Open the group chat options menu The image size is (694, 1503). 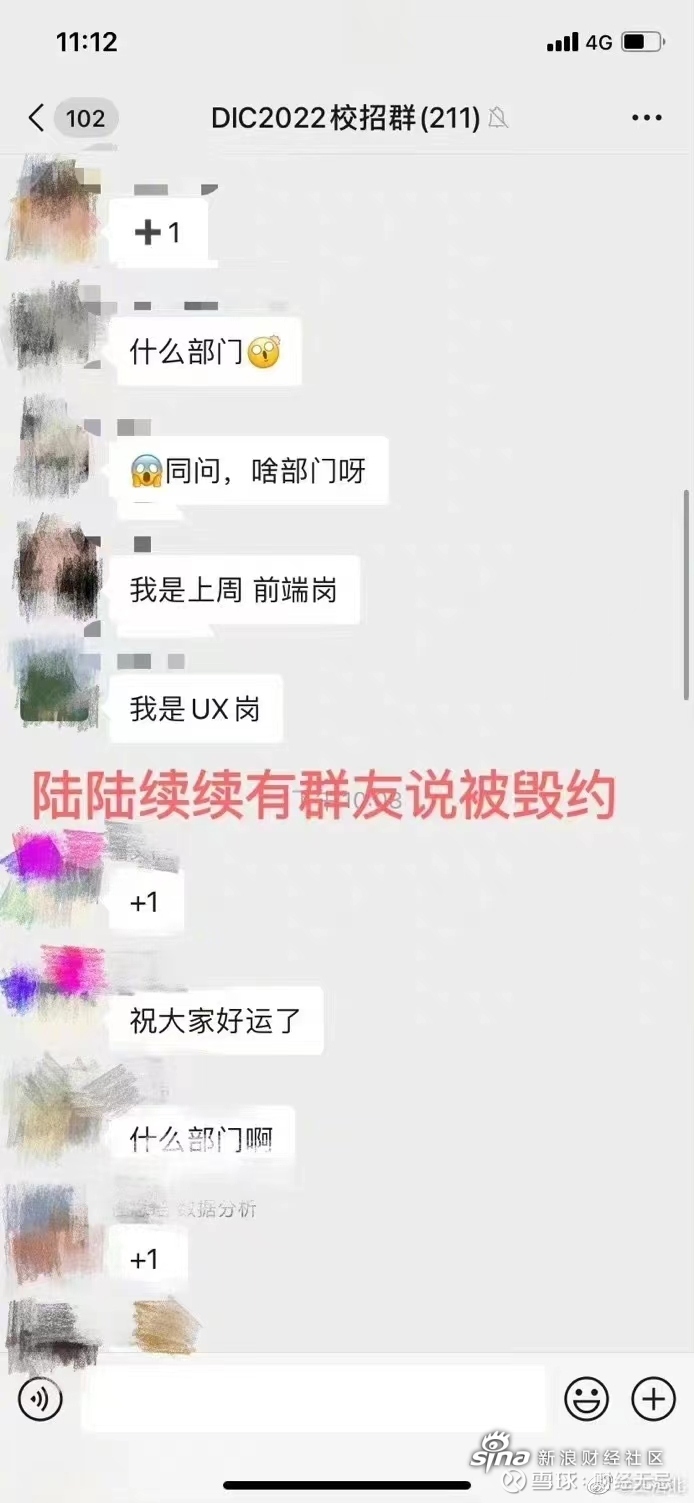point(646,118)
